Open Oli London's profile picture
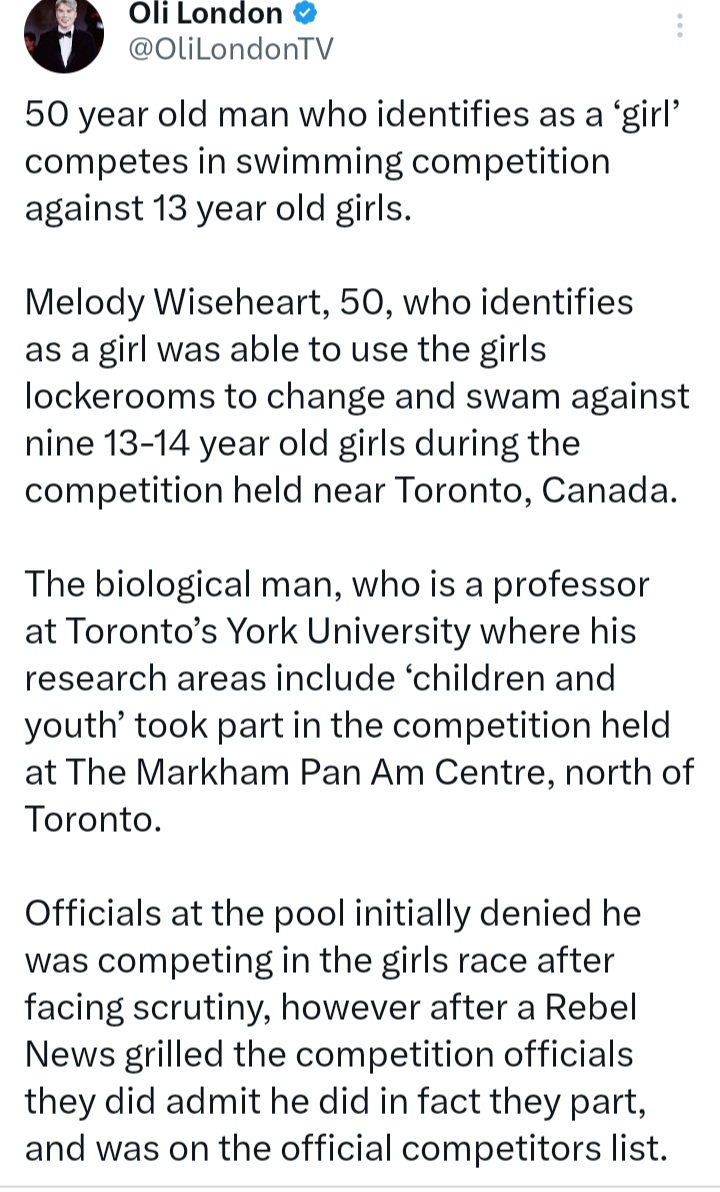The width and height of the screenshot is (720, 1192). tap(64, 34)
